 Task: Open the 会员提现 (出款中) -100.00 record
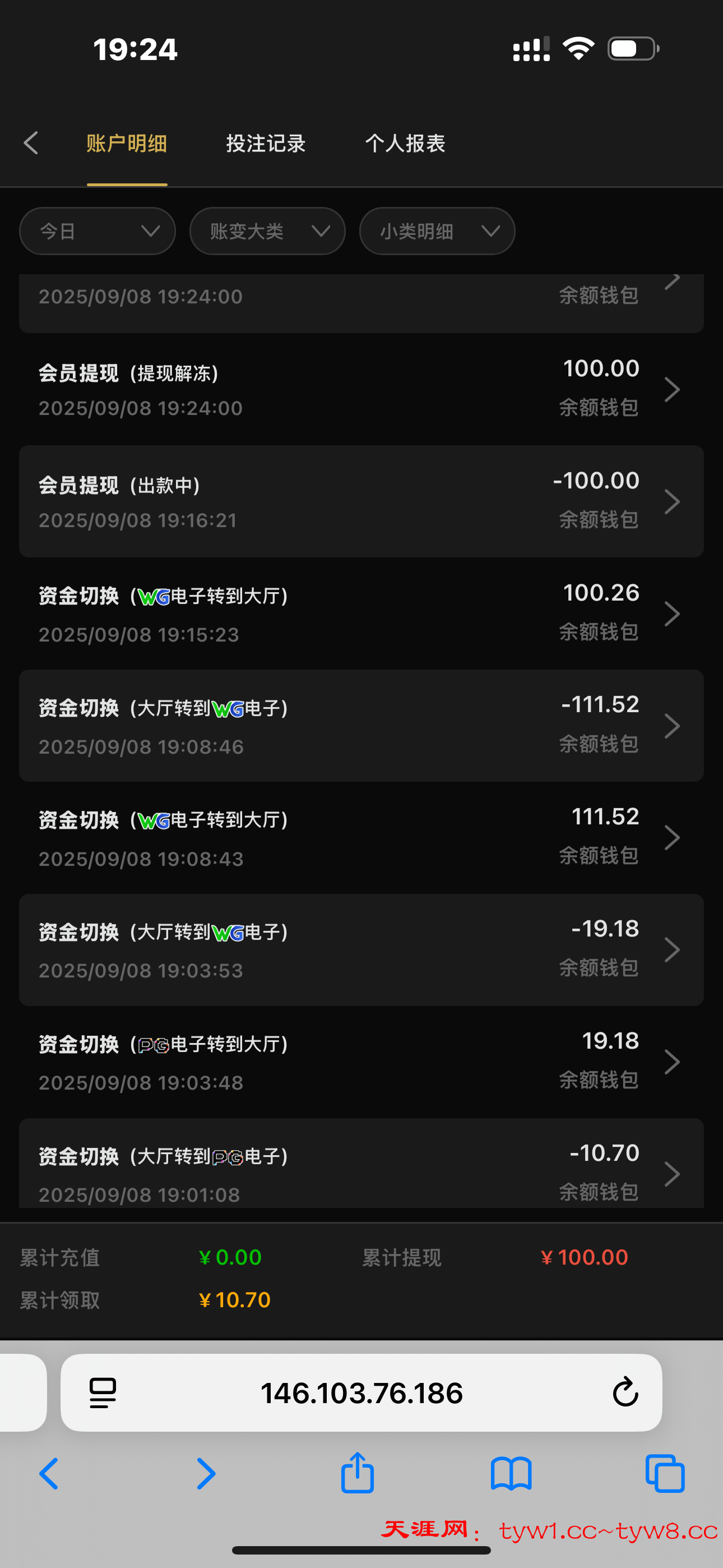click(361, 501)
